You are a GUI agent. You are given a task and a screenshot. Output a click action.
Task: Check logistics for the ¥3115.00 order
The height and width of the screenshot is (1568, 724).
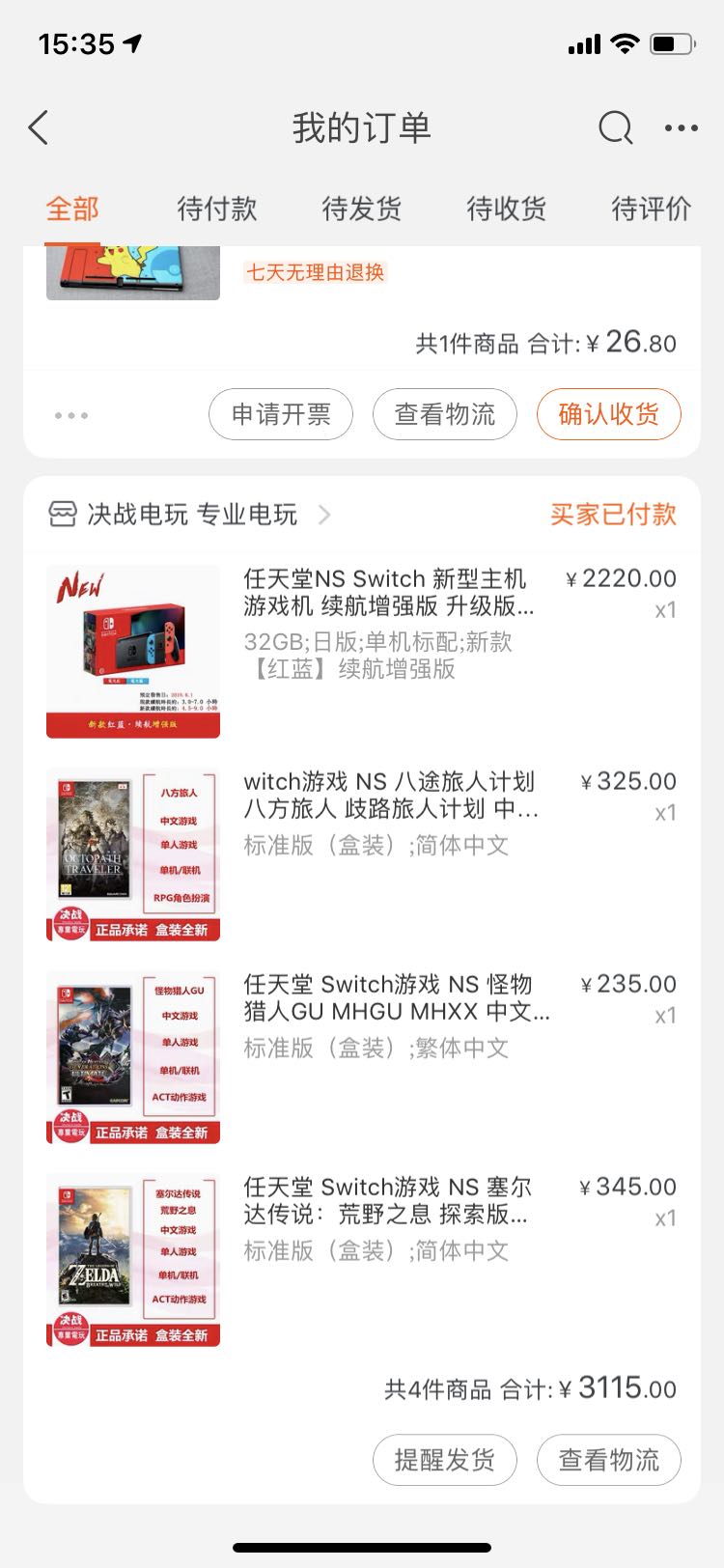tap(608, 1460)
